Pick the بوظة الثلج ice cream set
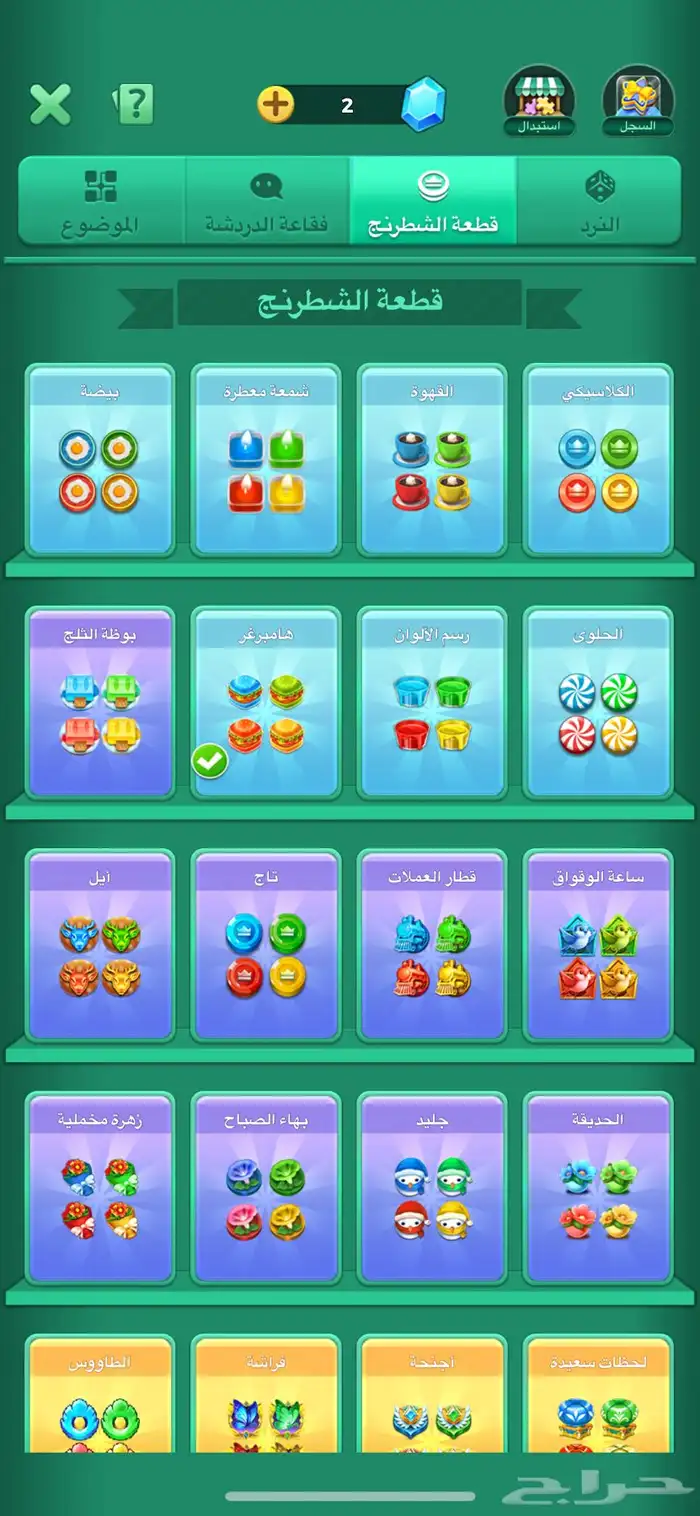Image resolution: width=700 pixels, height=1516 pixels. tap(100, 703)
